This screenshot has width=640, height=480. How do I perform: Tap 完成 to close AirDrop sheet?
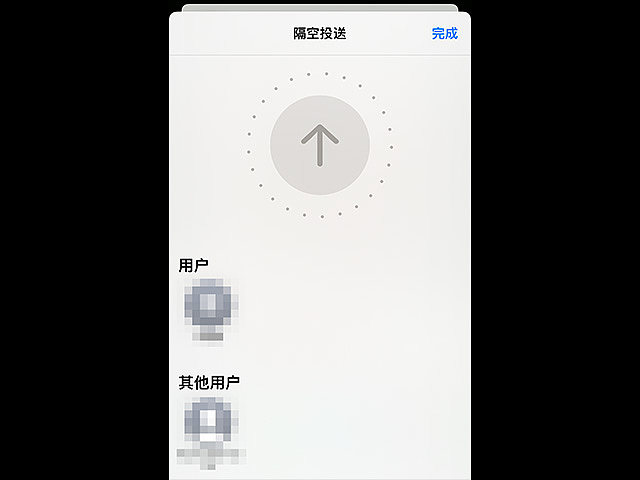pyautogui.click(x=444, y=33)
